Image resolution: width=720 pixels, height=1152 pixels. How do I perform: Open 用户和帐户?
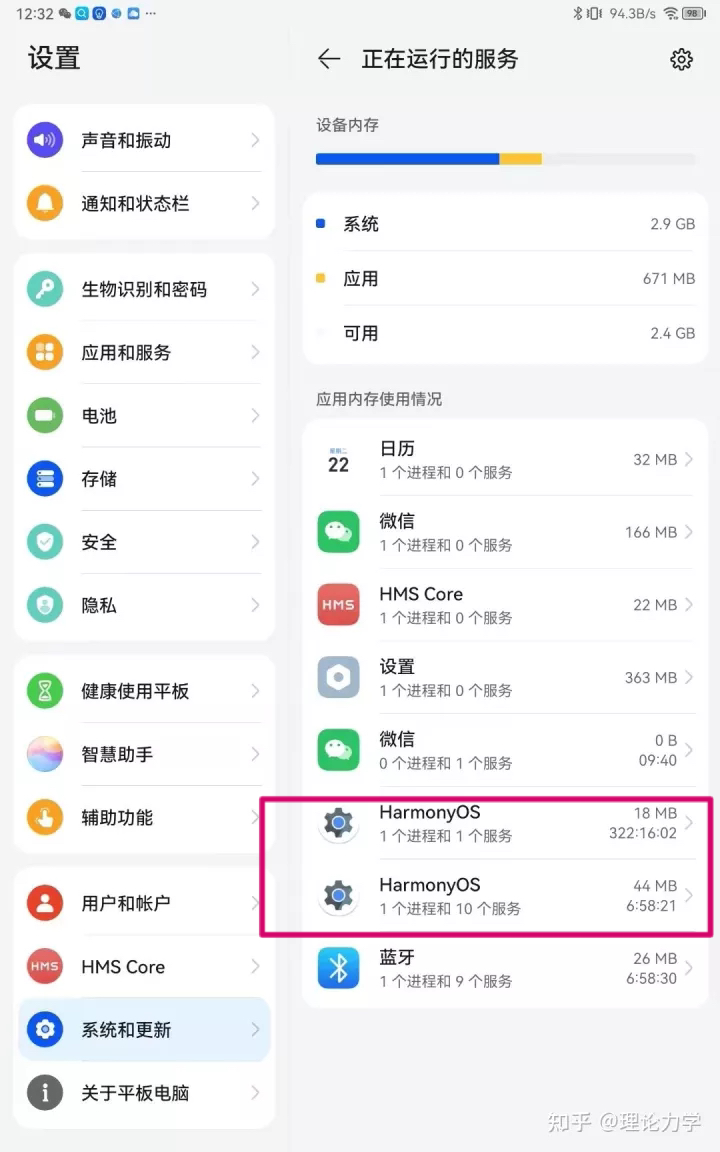tap(144, 903)
